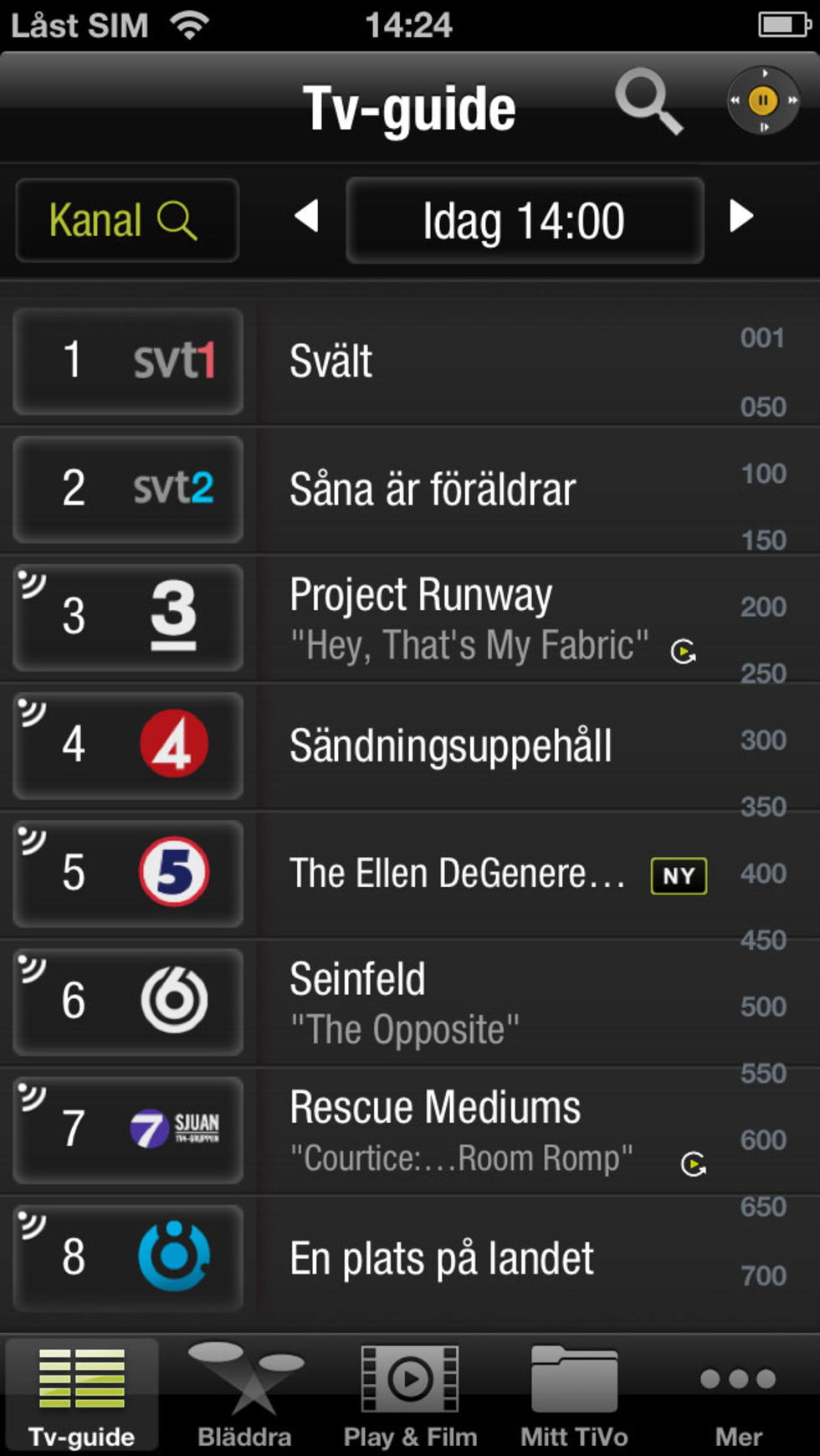Open the Idag 14:00 time picker
820x1456 pixels.
[525, 221]
